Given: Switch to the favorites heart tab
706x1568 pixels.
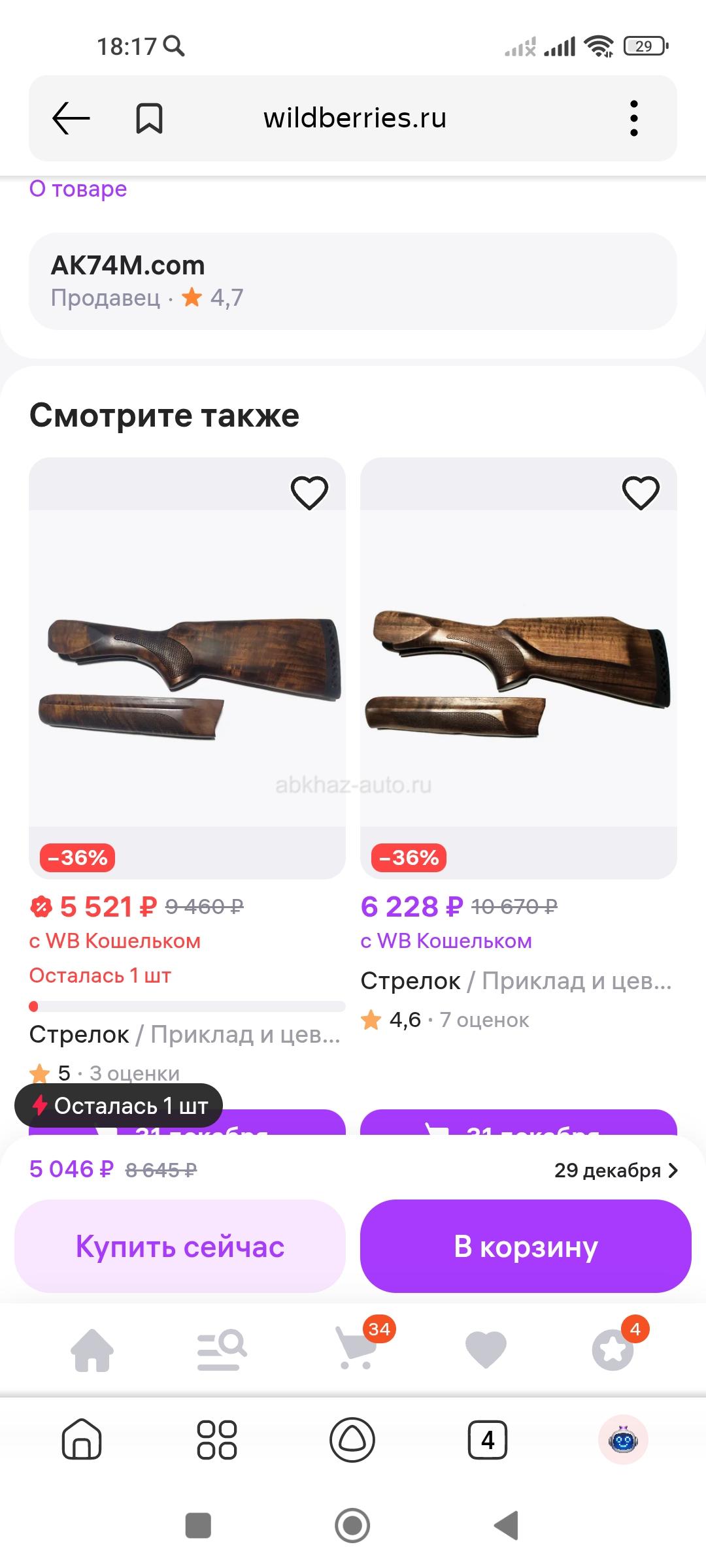Looking at the screenshot, I should pyautogui.click(x=486, y=1350).
